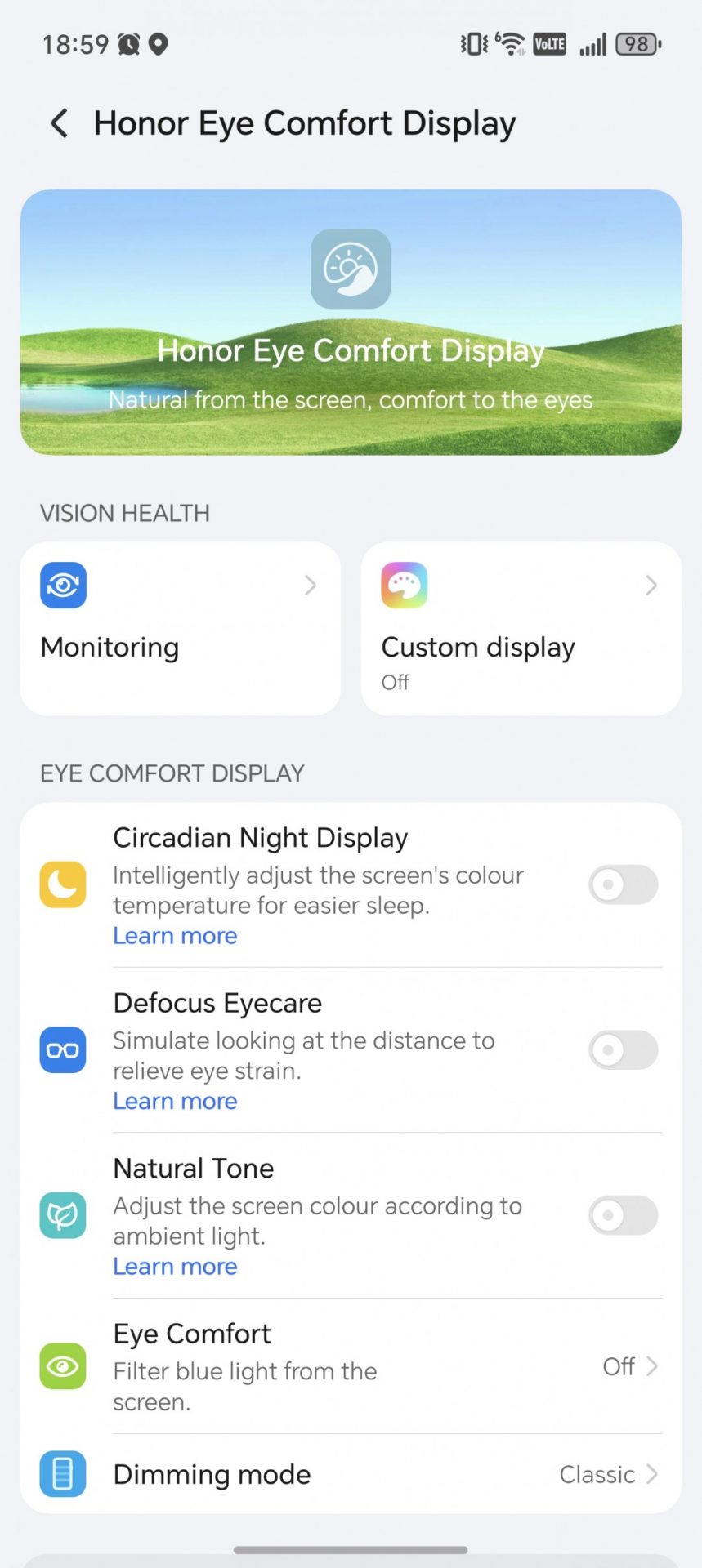The width and height of the screenshot is (702, 1568).
Task: Turn on Defocus Eyecare
Action: [623, 1050]
